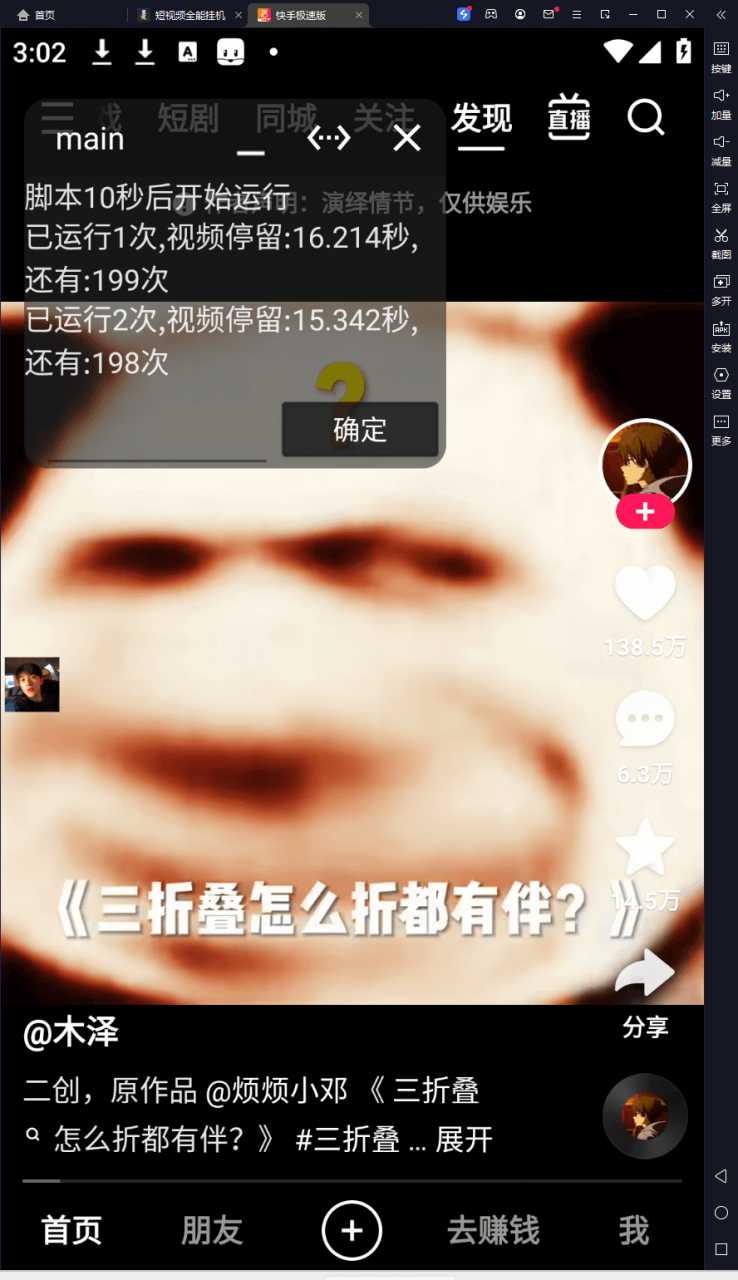Like this video with the heart
Screen dimensions: 738x1280
pyautogui.click(x=645, y=592)
